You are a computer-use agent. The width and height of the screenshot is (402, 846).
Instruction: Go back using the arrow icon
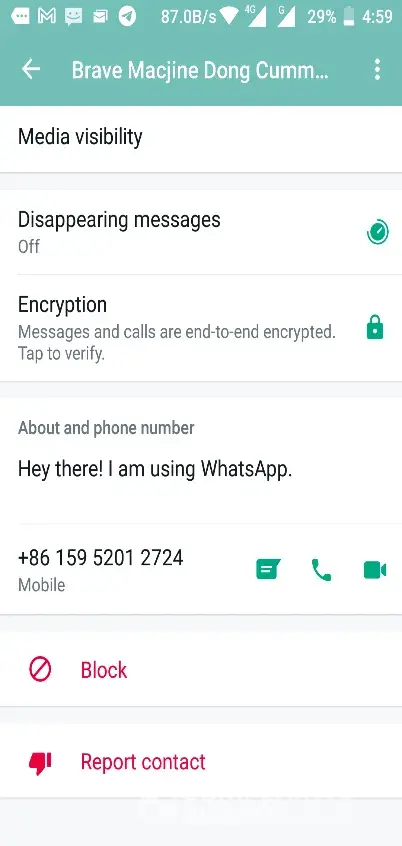[31, 70]
